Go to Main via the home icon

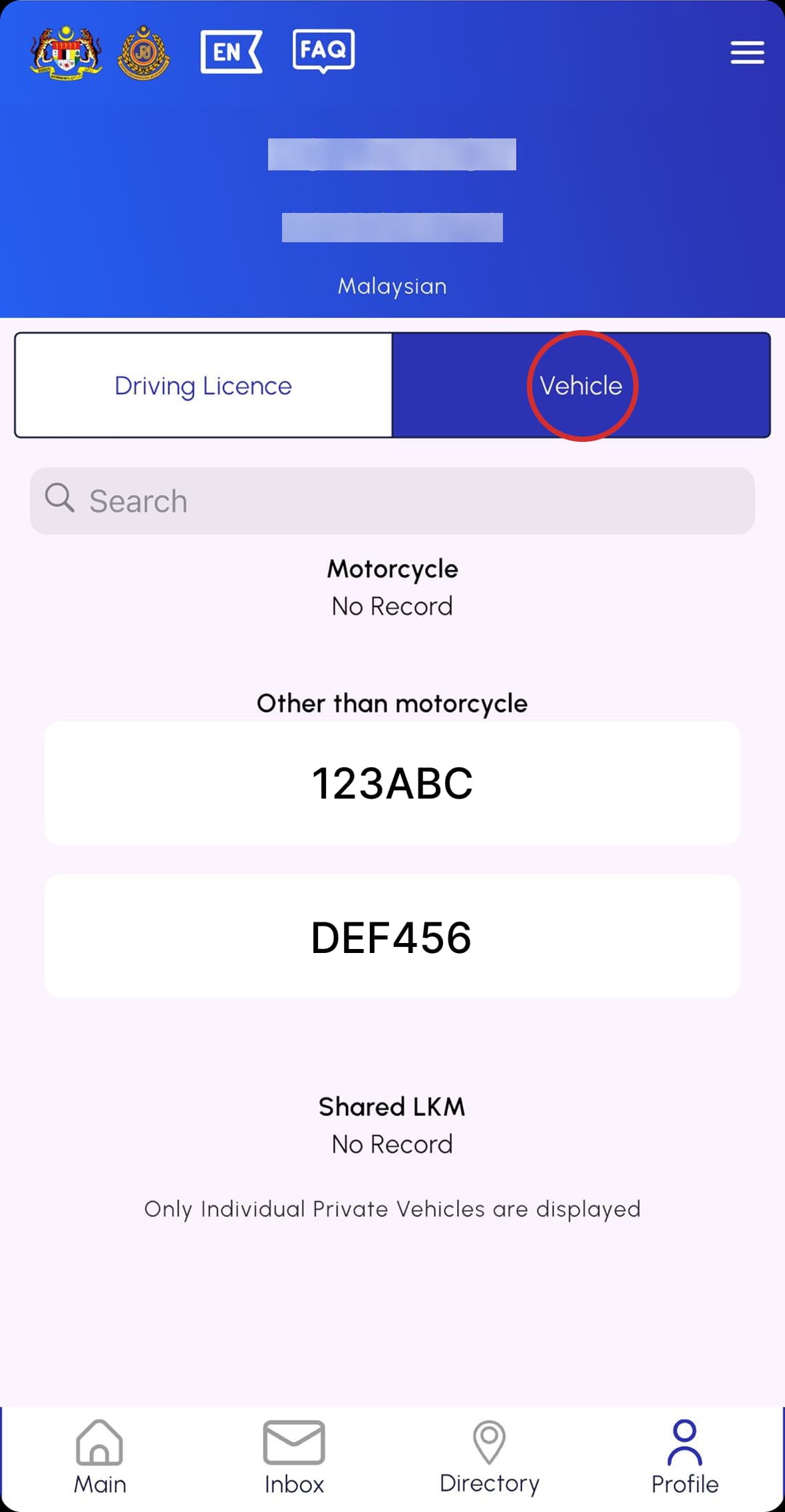pos(98,1454)
